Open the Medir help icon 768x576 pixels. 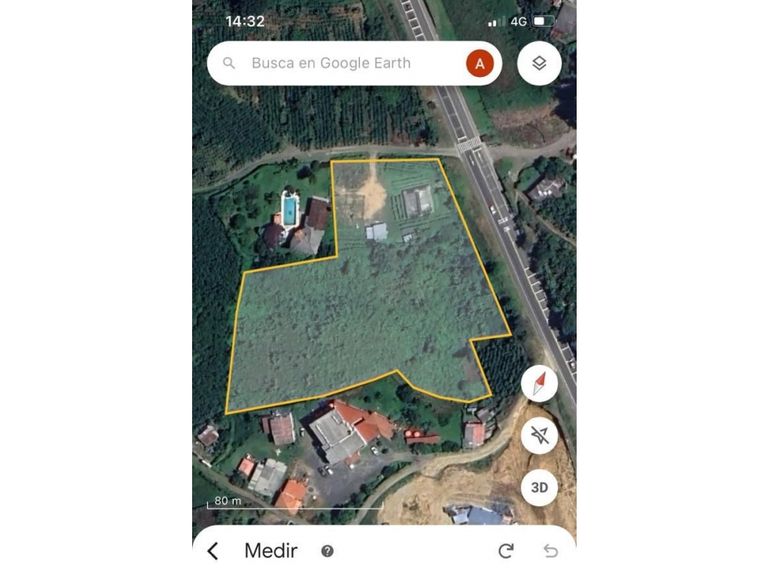coord(327,551)
